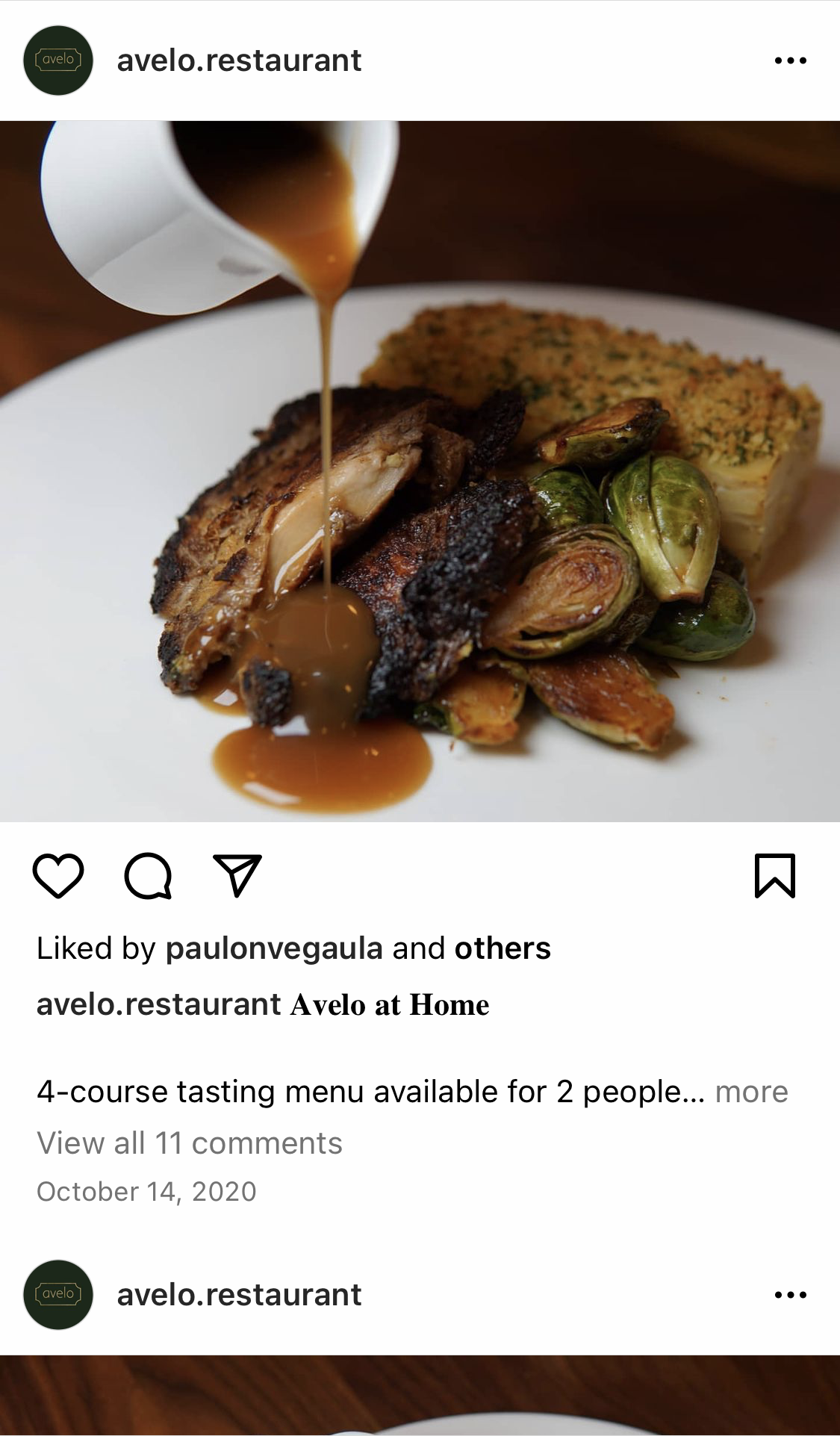This screenshot has width=840, height=1436.
Task: Click the plated dish photo
Action: pyautogui.click(x=420, y=478)
